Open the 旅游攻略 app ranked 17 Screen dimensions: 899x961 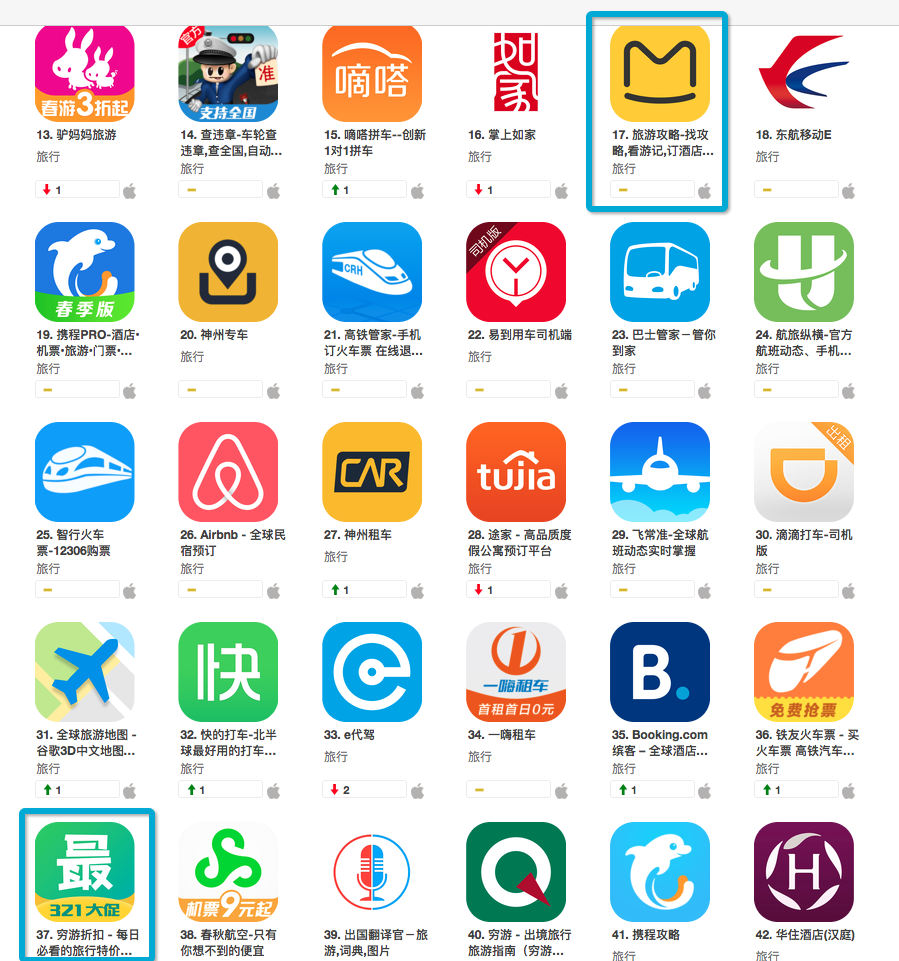660,72
